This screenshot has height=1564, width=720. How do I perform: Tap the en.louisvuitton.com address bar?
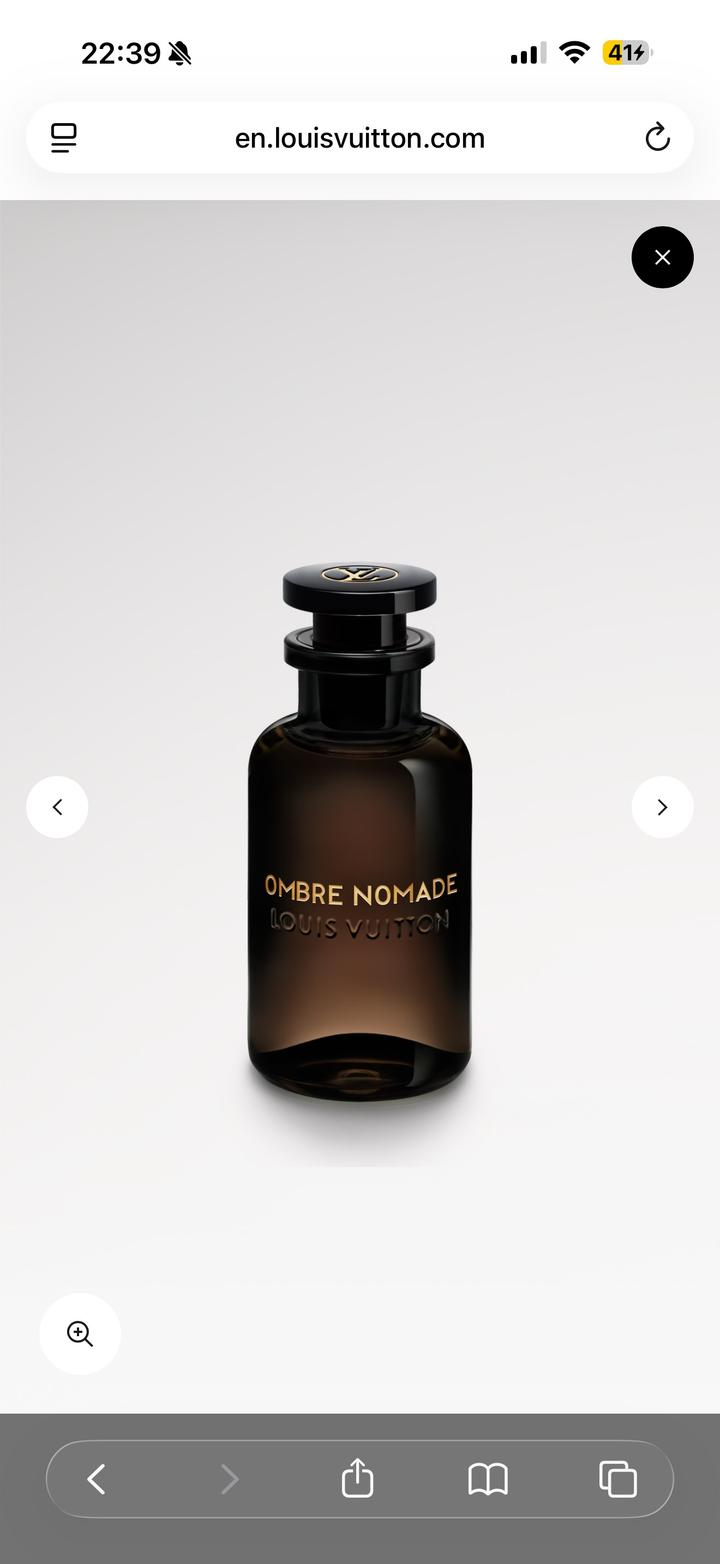(360, 138)
